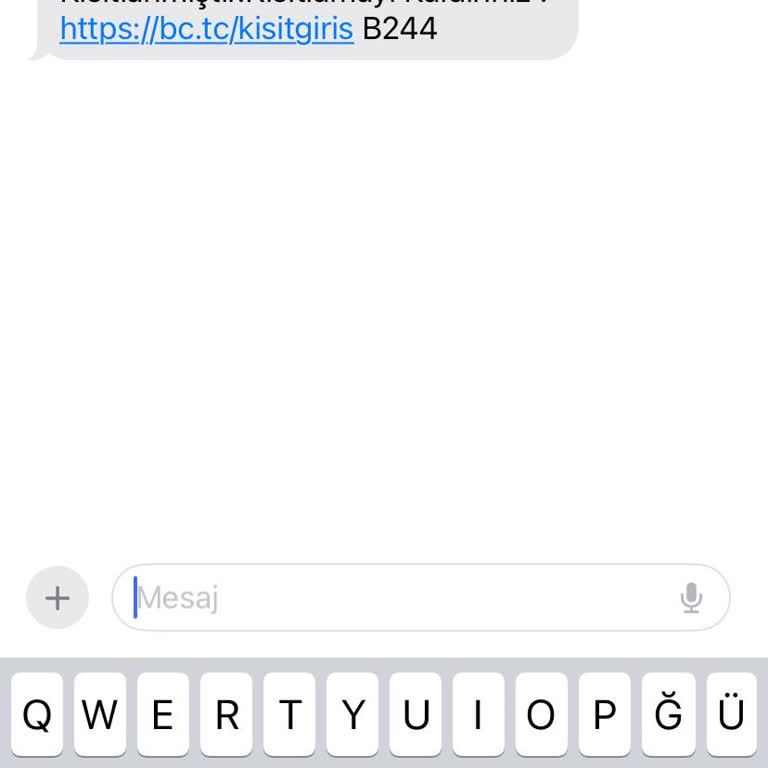Start voice dictation with microphone icon
The height and width of the screenshot is (768, 768).
point(691,598)
